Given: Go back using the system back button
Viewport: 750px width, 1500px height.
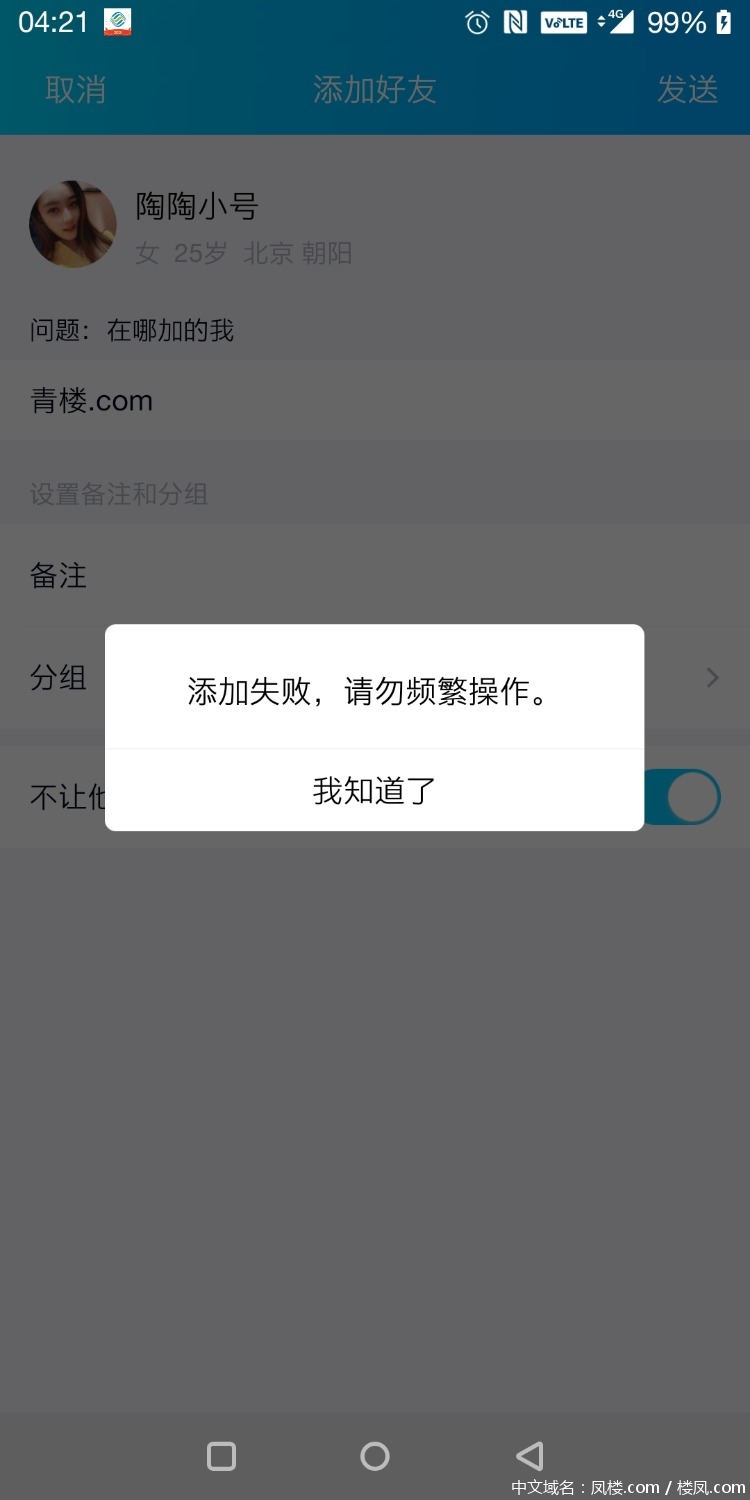Looking at the screenshot, I should pos(529,1456).
